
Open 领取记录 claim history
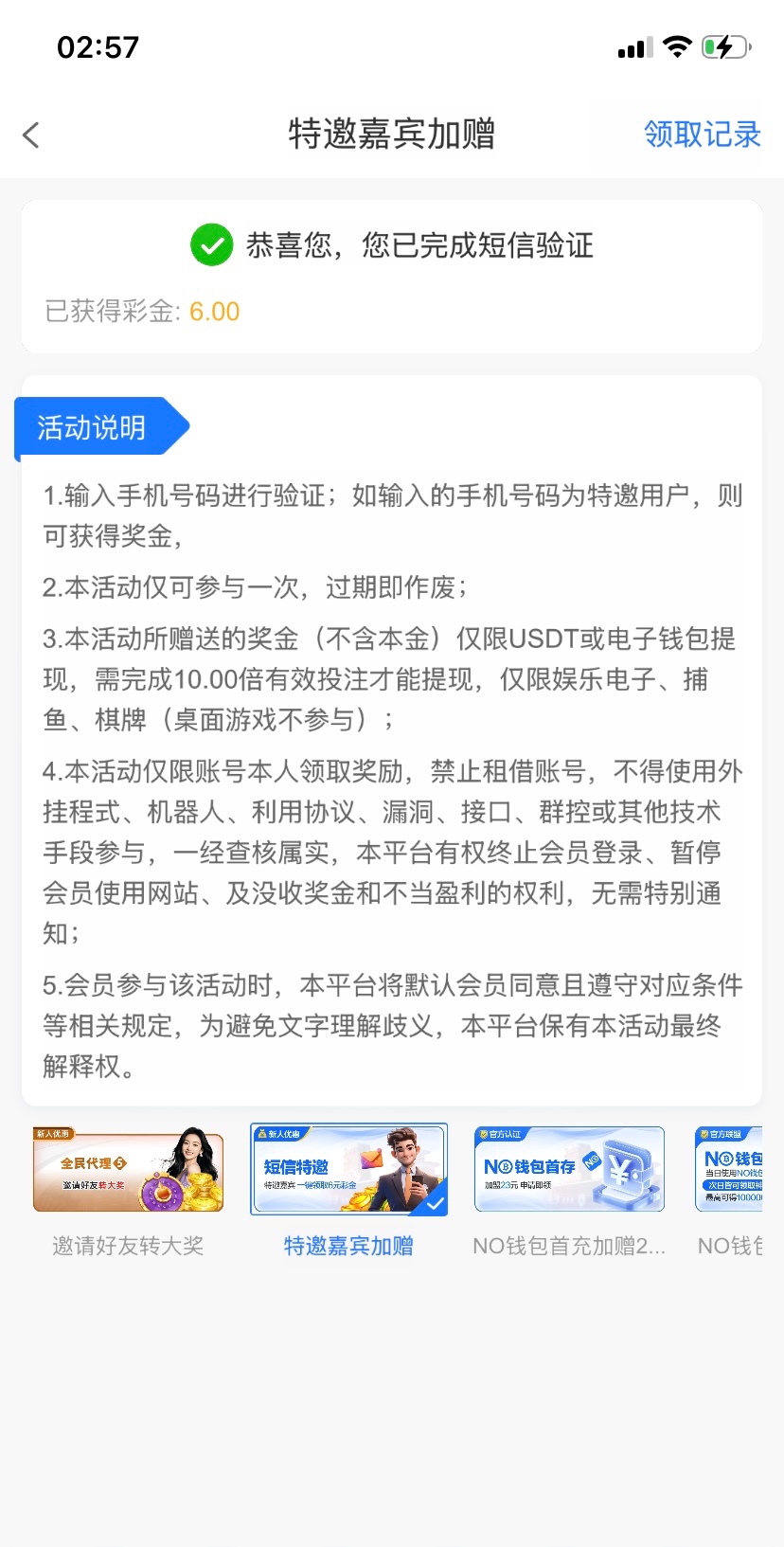pos(703,135)
